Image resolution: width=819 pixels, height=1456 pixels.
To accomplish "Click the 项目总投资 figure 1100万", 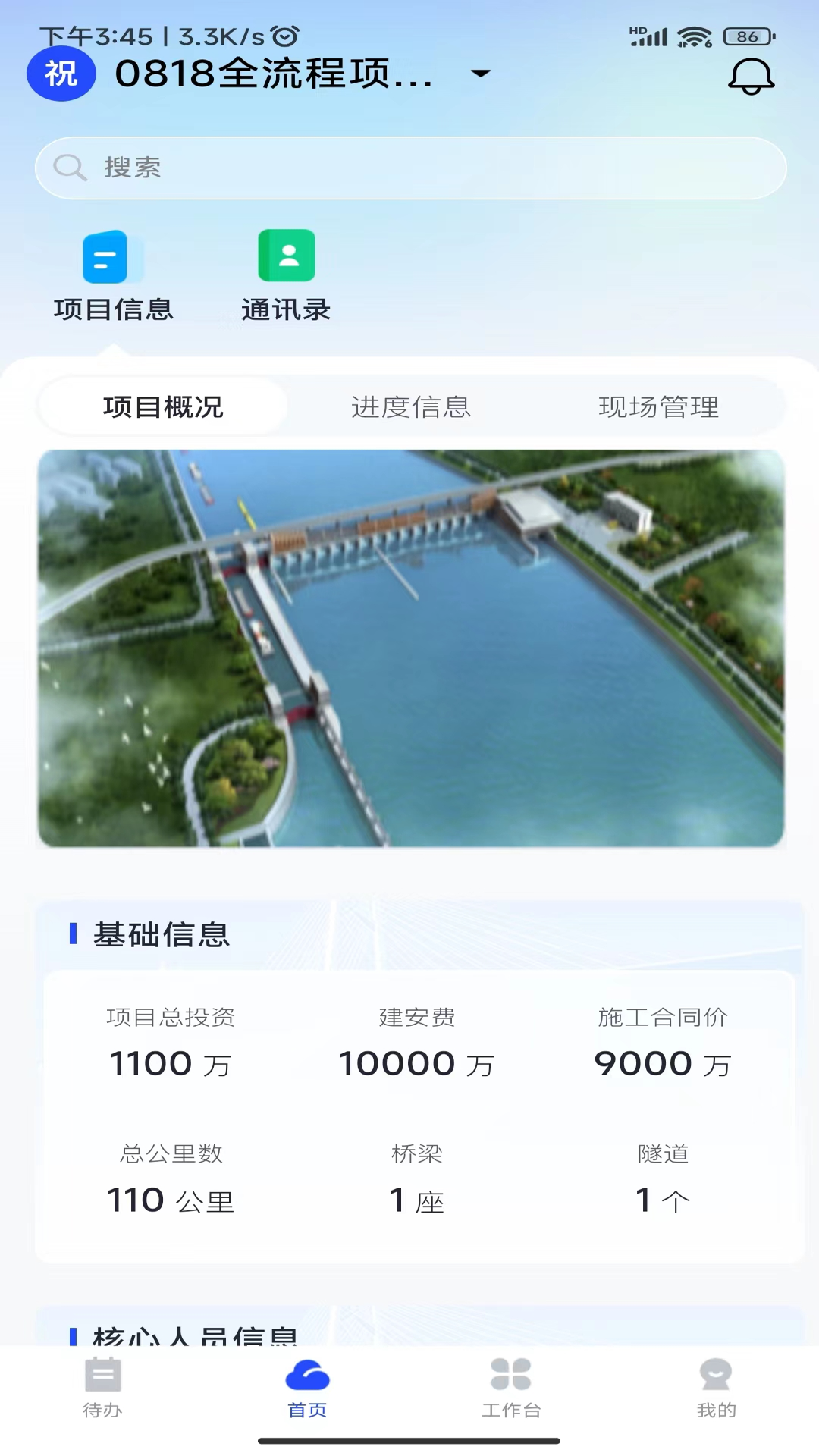I will pos(171,1062).
